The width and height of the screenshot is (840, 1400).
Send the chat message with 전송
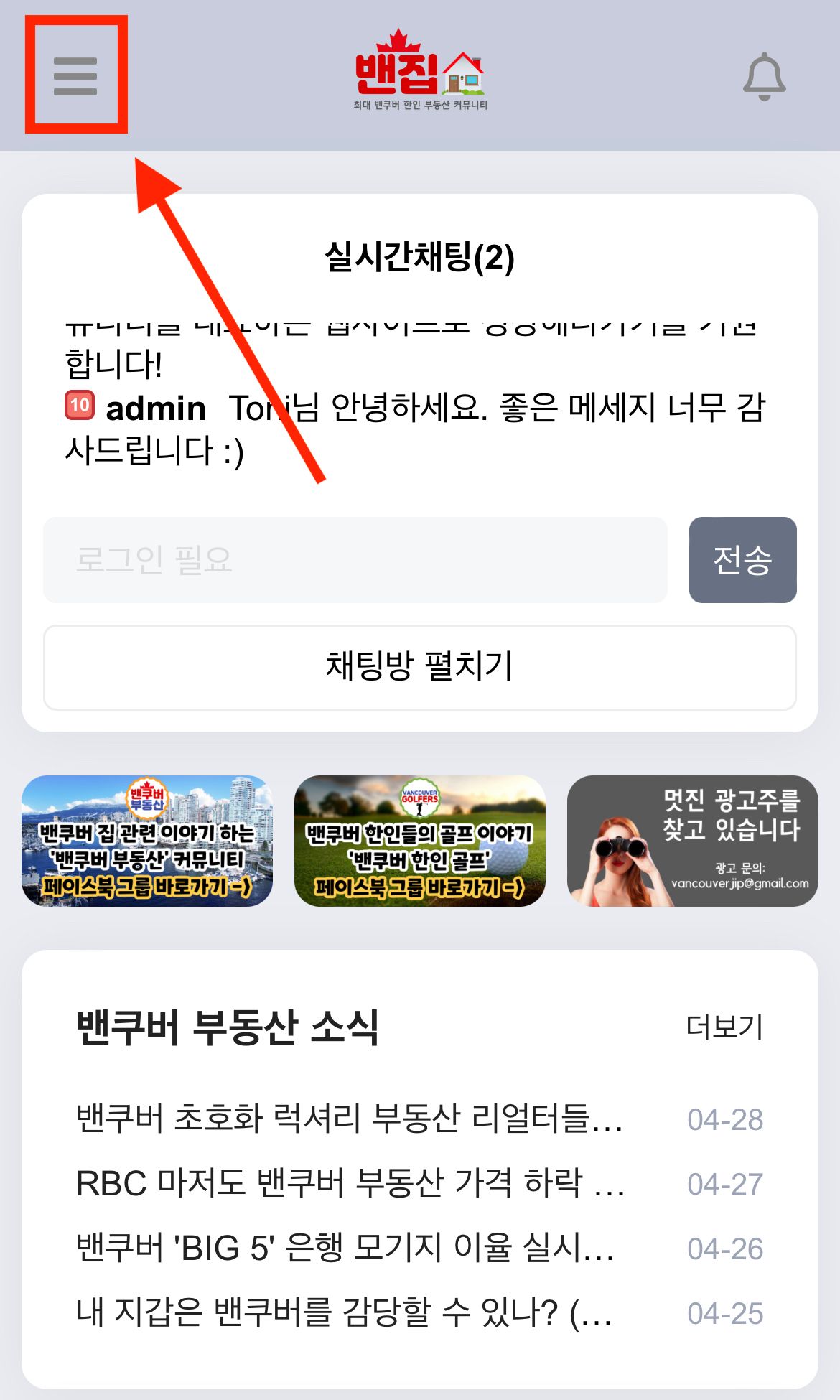point(742,560)
